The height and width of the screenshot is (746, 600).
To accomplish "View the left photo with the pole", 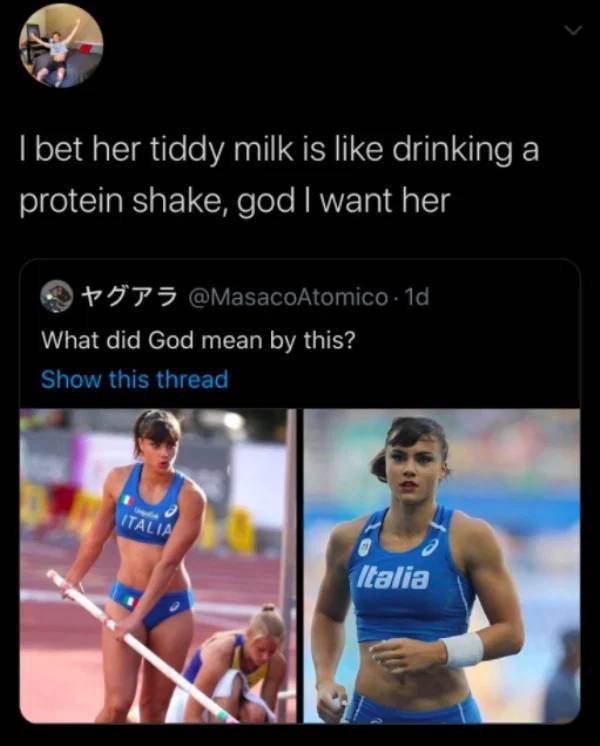I will coord(158,565).
